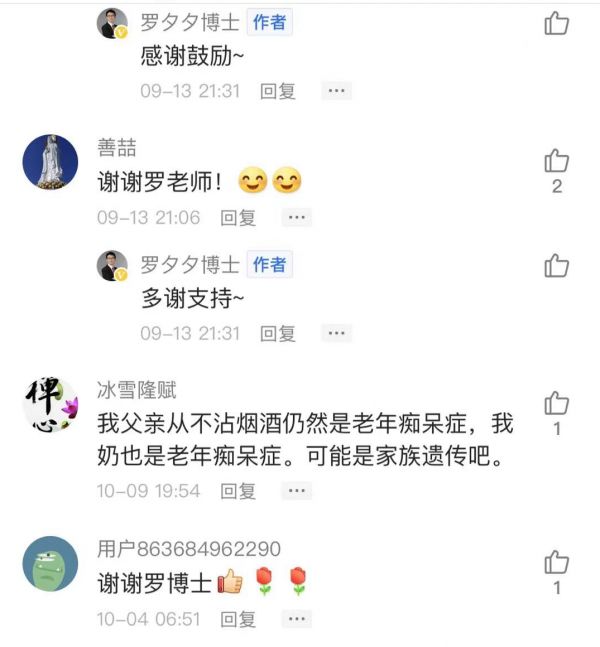Like 罗夕夕博士's reply 感谢鼓励~
The width and height of the screenshot is (600, 647).
[x=557, y=22]
